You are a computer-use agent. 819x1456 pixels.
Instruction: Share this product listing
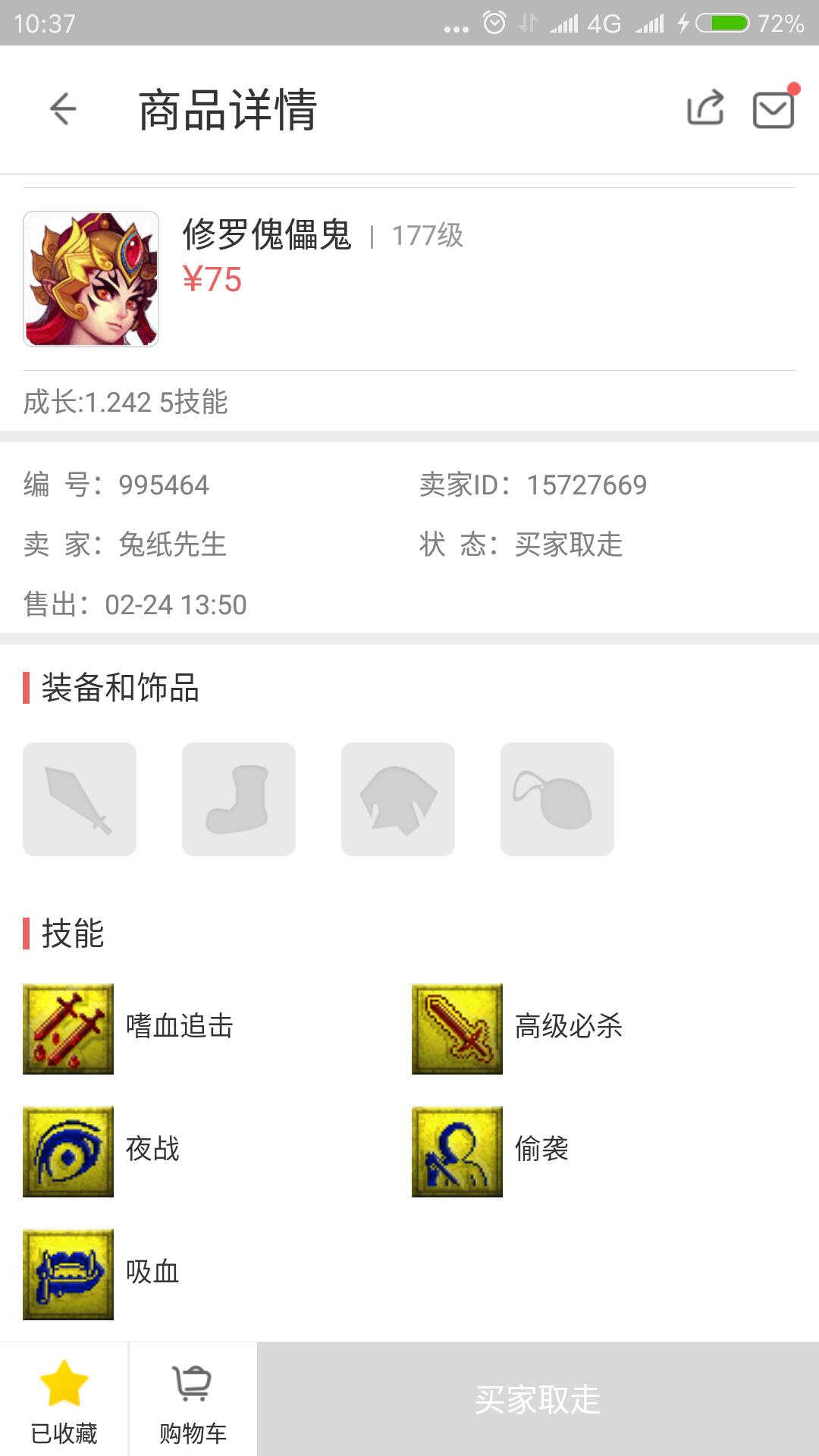[705, 108]
